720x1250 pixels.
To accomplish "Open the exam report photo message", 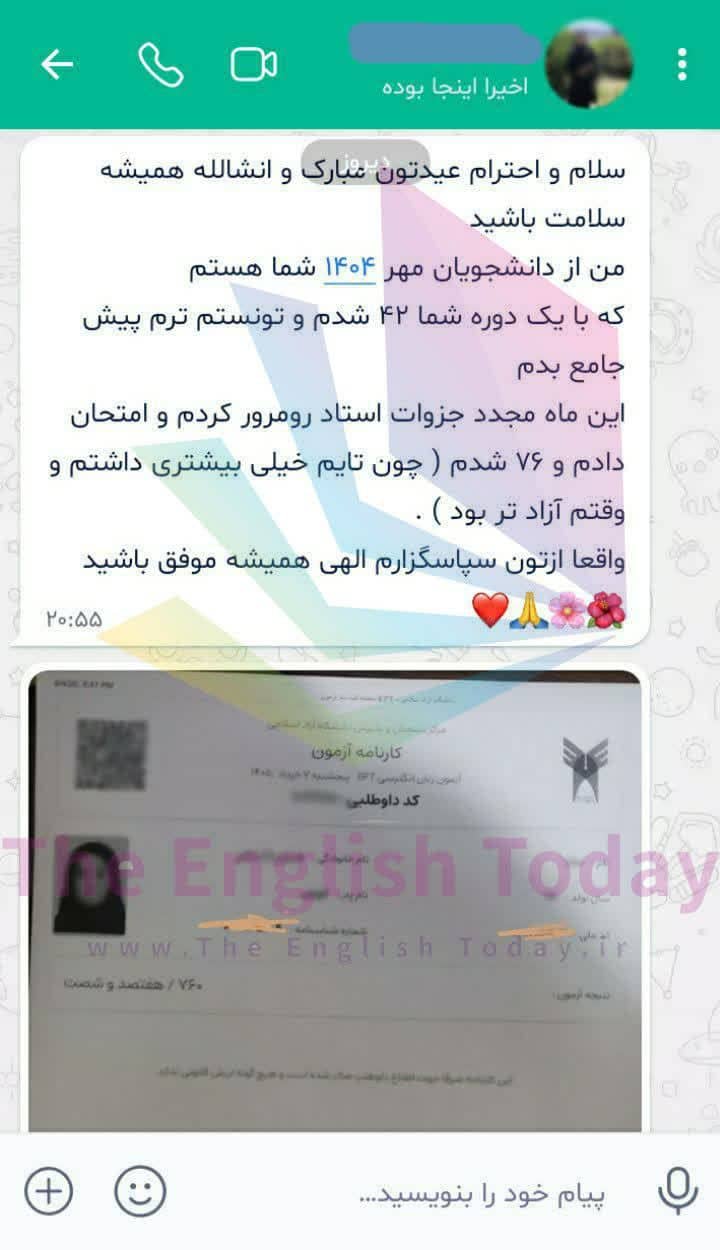I will click(x=334, y=898).
